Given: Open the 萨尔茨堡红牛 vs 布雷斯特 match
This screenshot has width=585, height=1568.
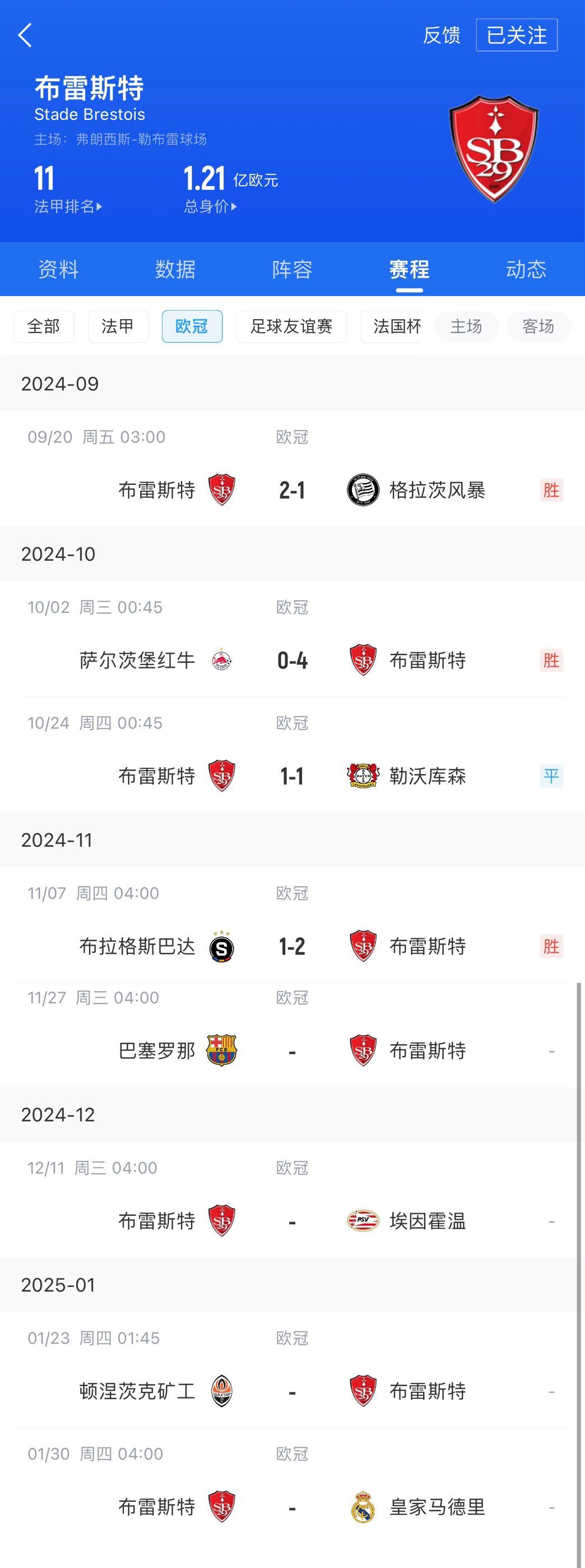Looking at the screenshot, I should pos(292,661).
